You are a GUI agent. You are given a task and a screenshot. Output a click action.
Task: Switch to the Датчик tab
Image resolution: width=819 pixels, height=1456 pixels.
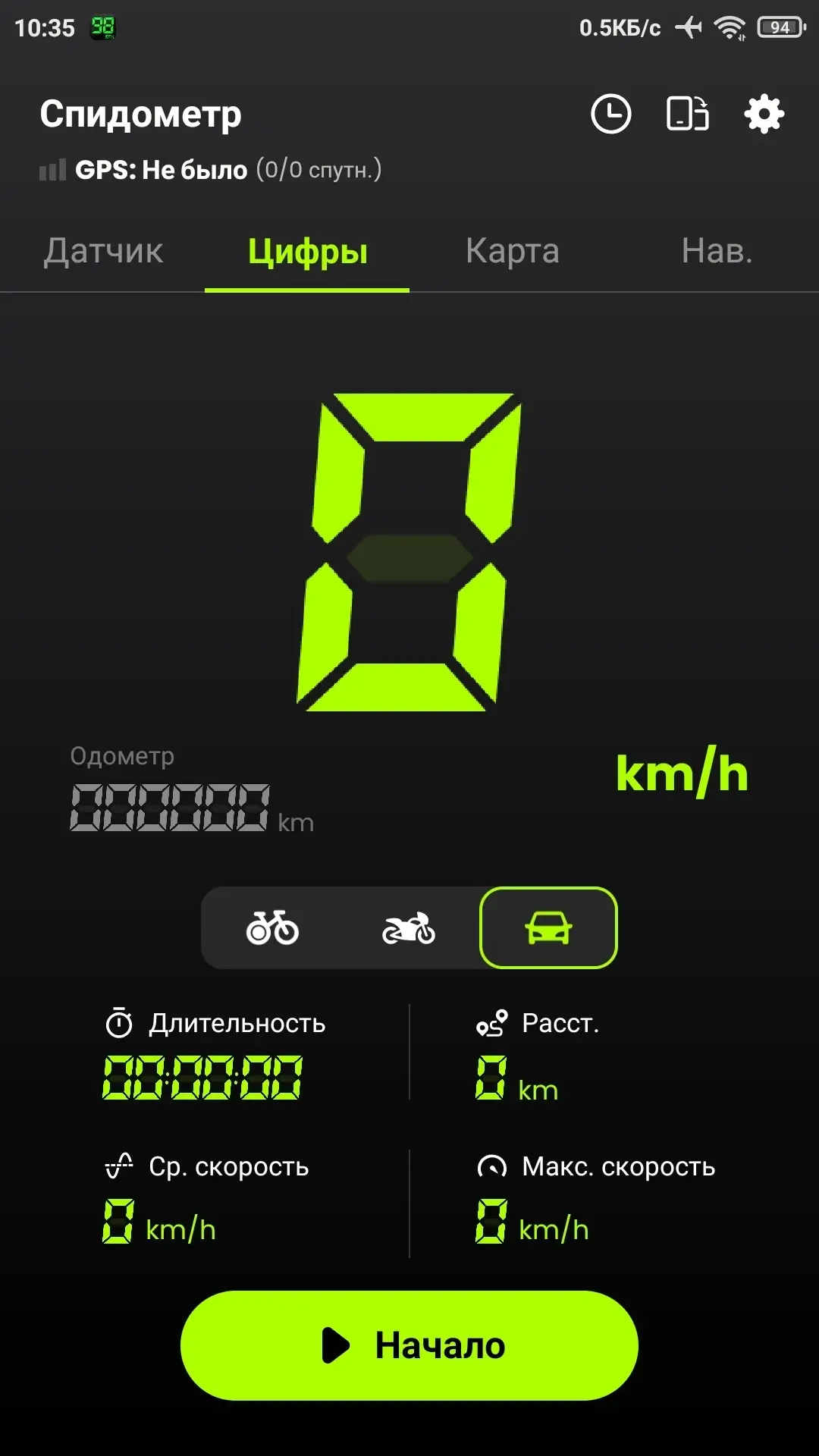coord(103,251)
